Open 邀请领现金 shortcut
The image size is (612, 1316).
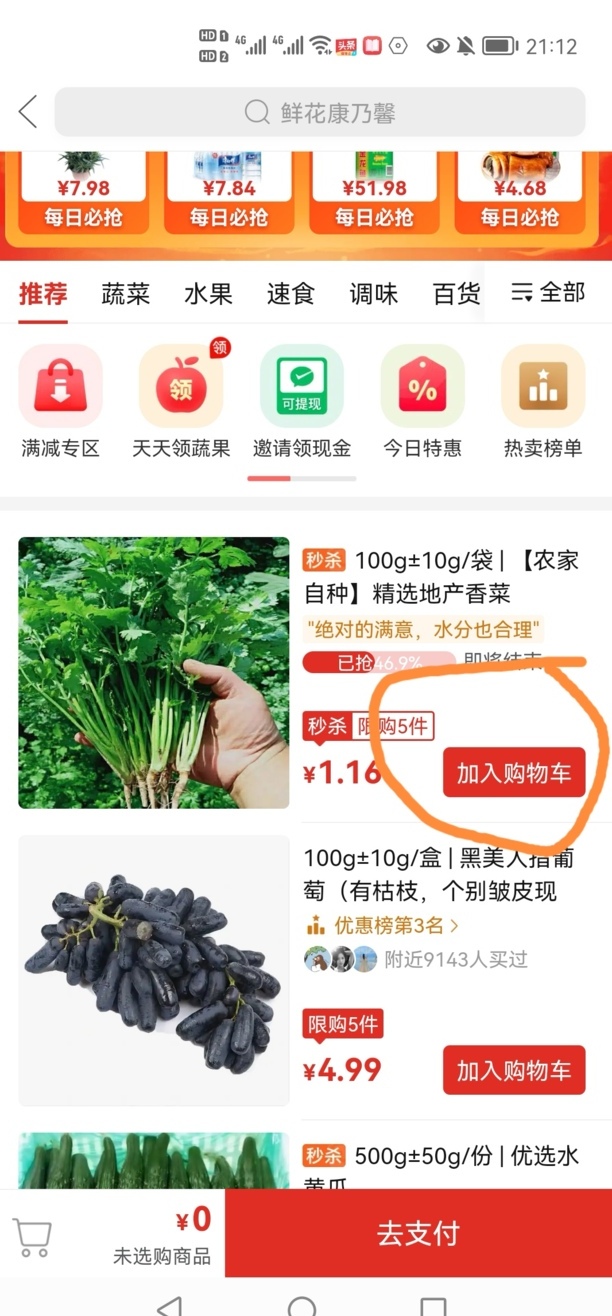click(x=302, y=402)
